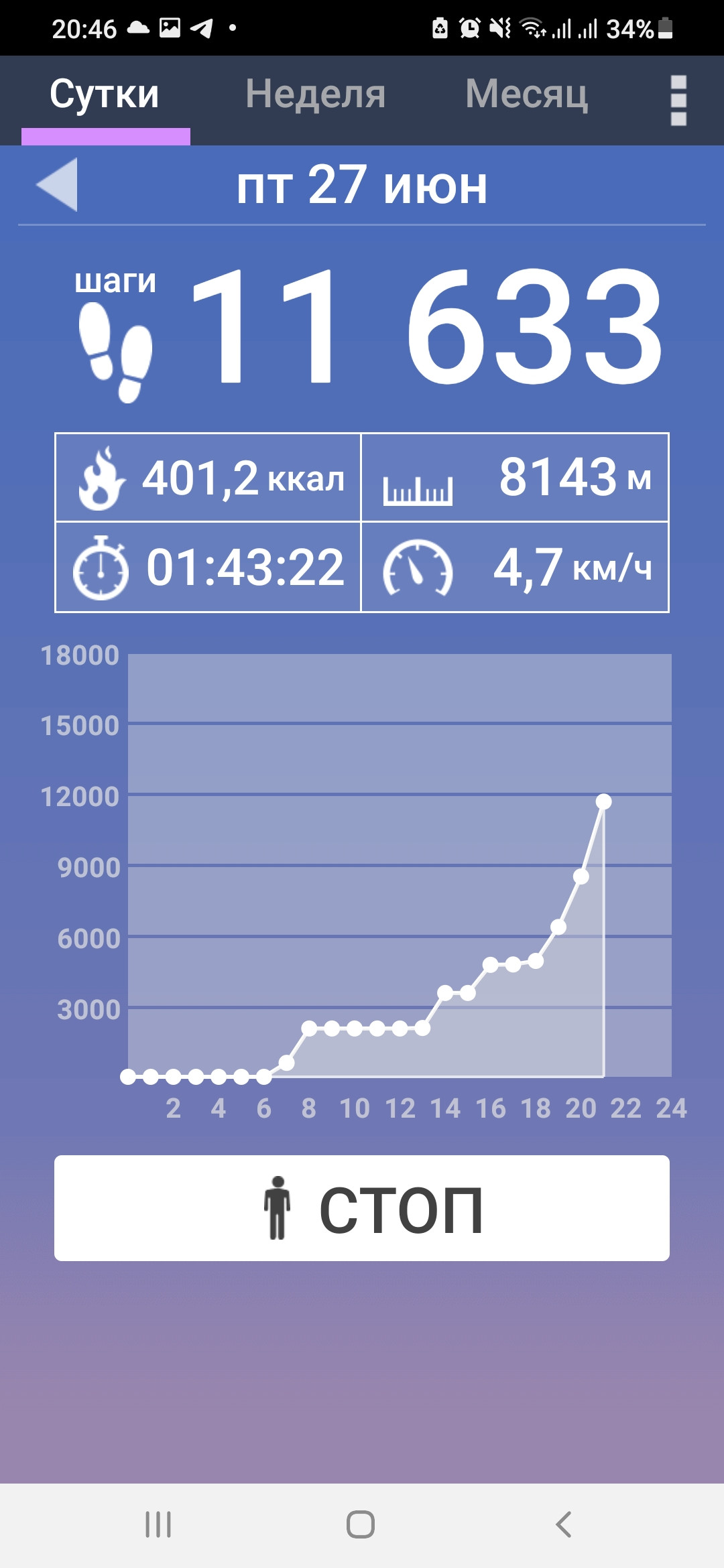The image size is (724, 1568).
Task: Tap the СТОП button
Action: tap(362, 1207)
